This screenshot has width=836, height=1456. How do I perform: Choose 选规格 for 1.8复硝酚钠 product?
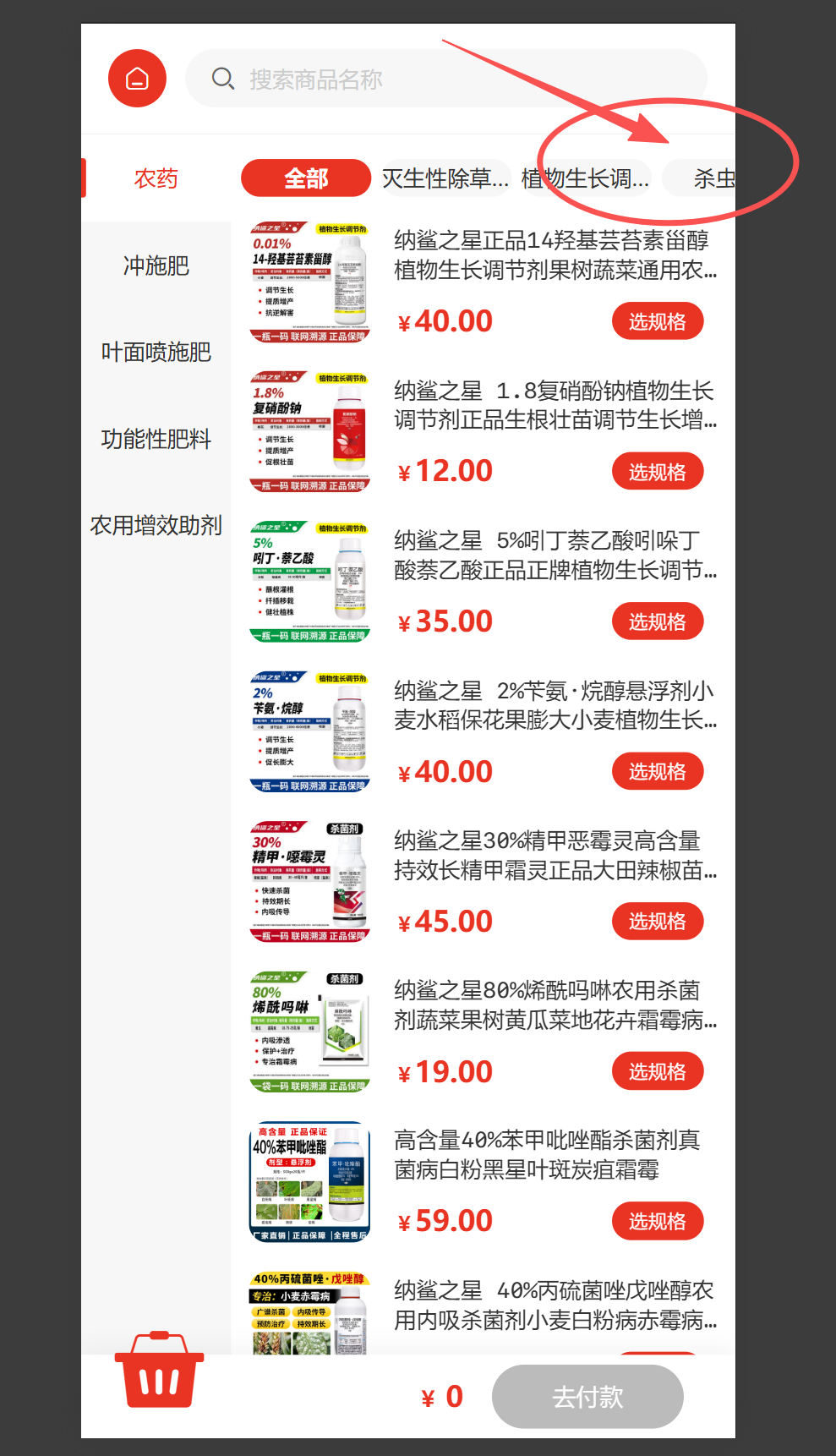click(x=658, y=472)
